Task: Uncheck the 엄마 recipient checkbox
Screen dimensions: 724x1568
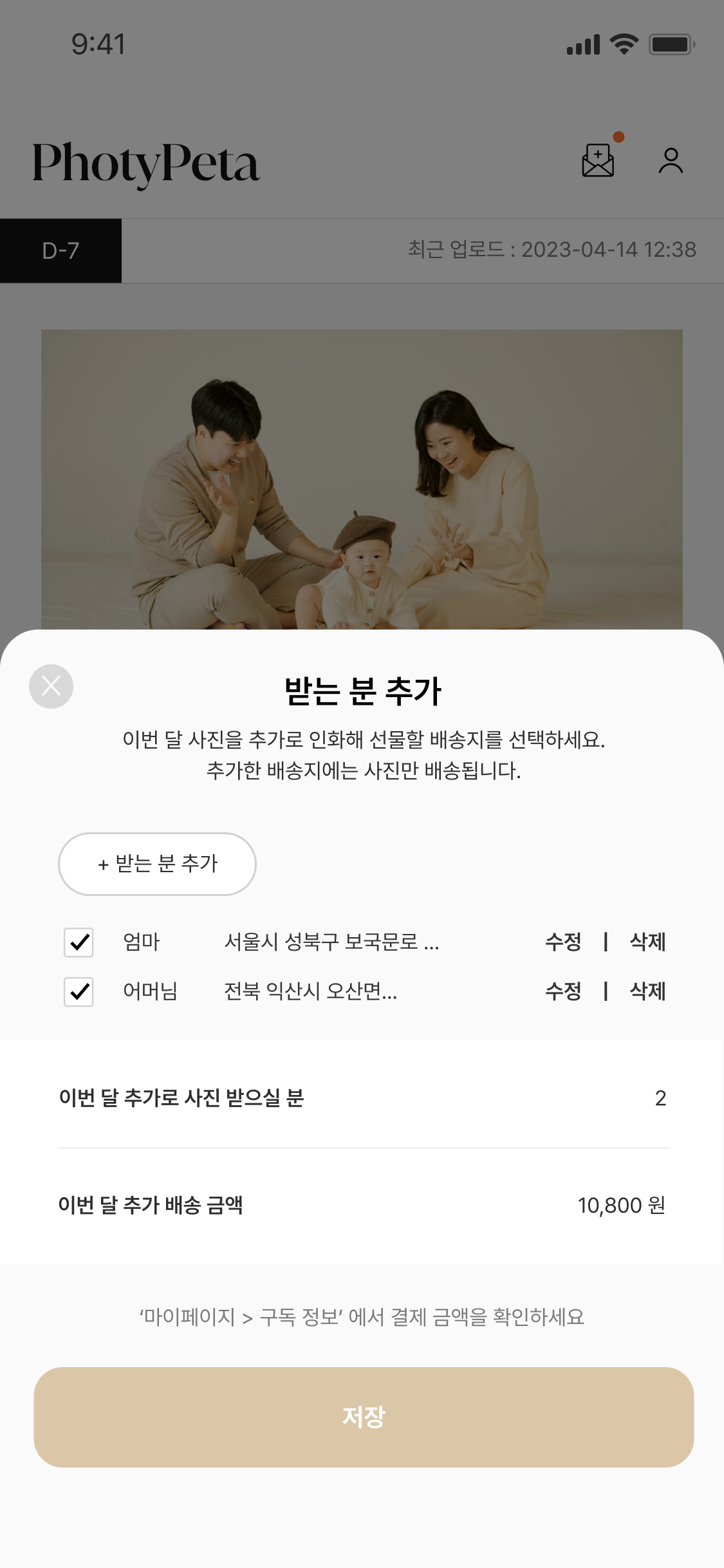Action: [x=79, y=942]
